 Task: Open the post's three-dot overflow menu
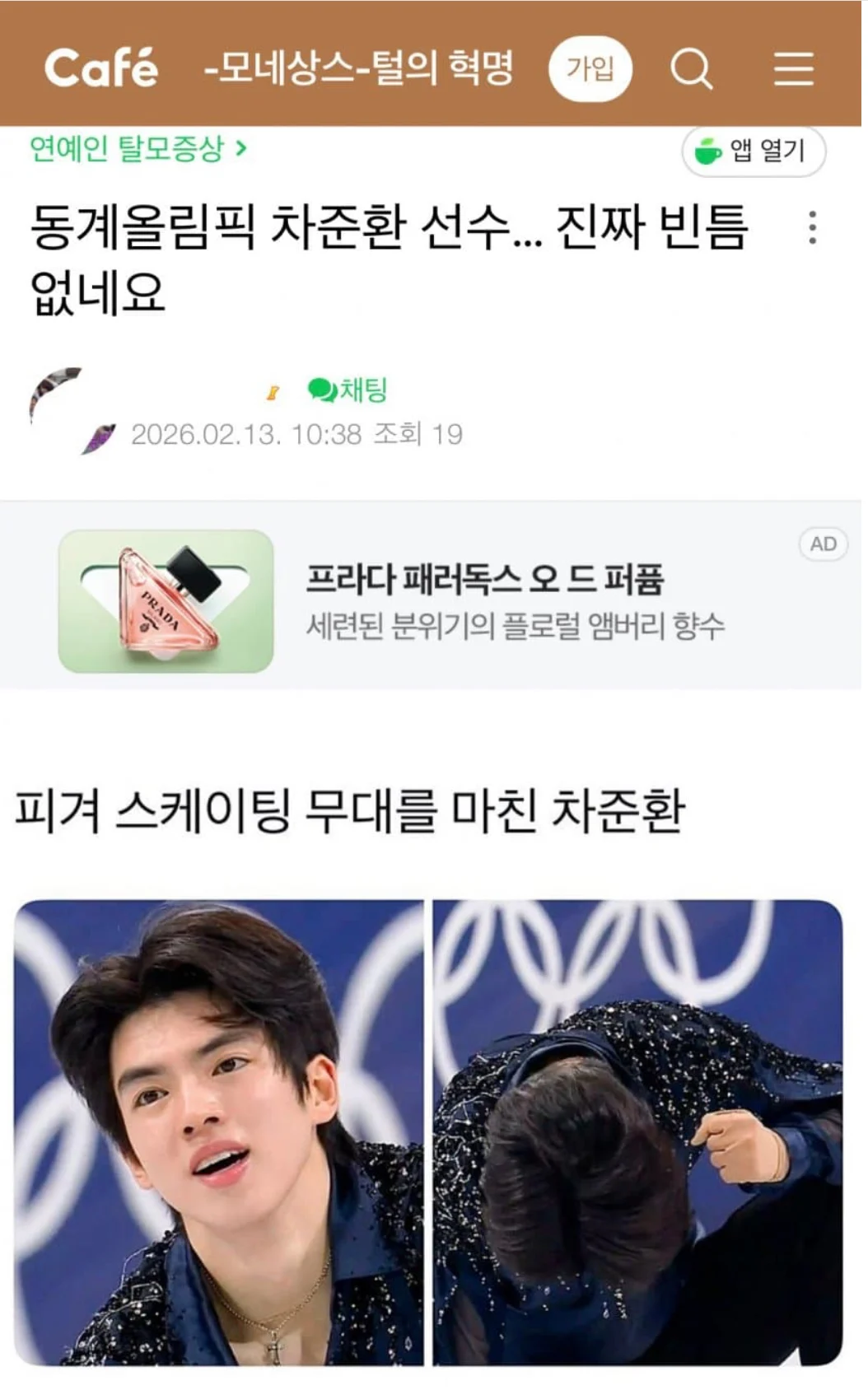pyautogui.click(x=812, y=227)
